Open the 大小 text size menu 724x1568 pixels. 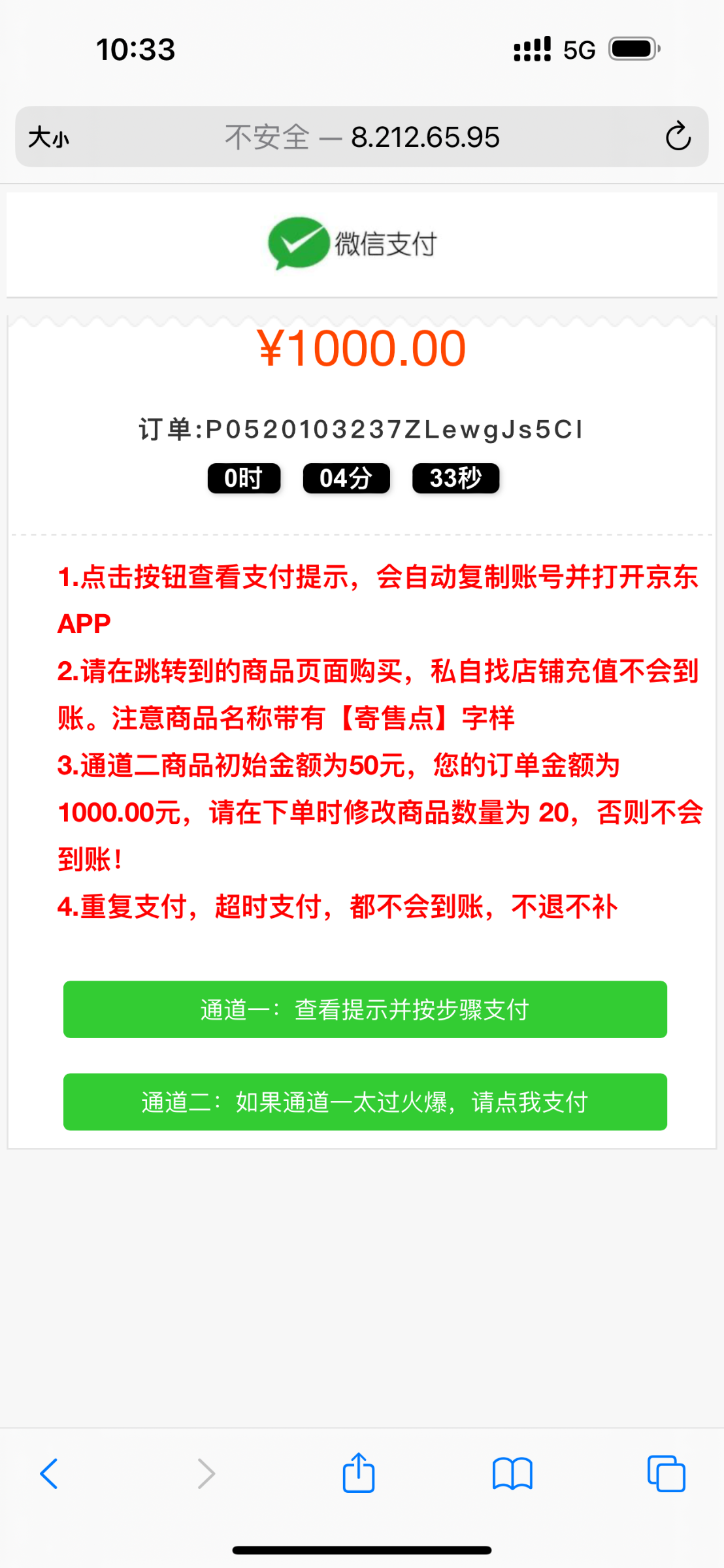tap(49, 138)
